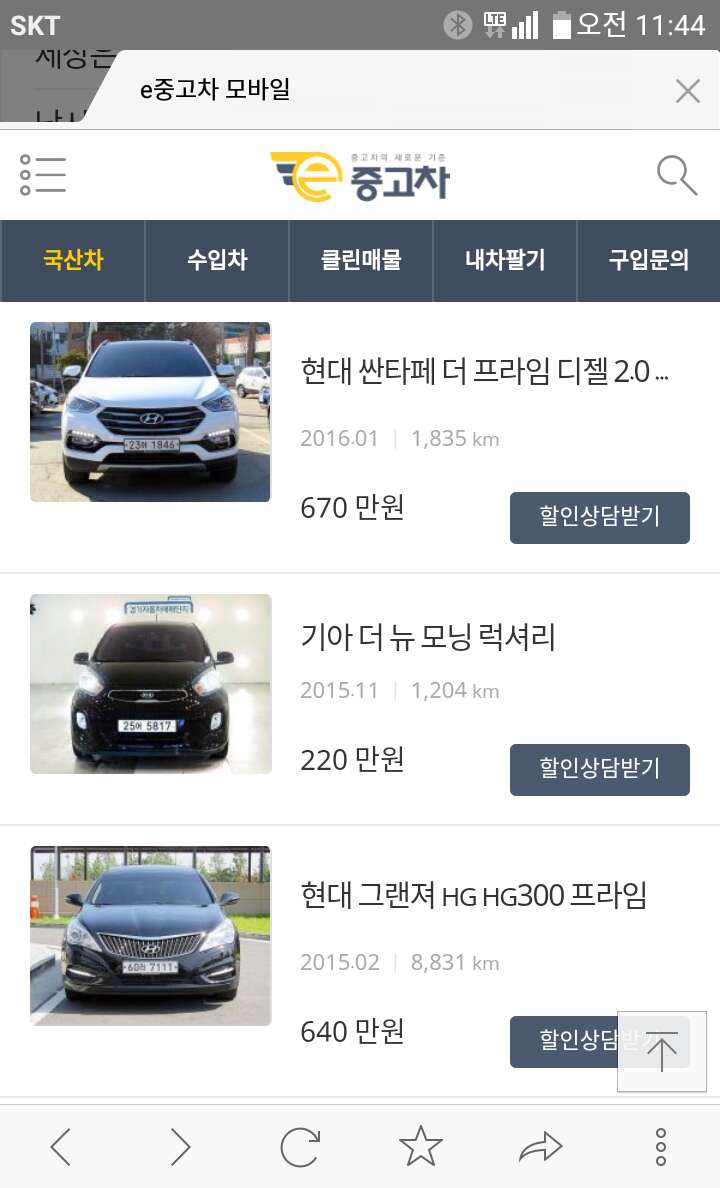The height and width of the screenshot is (1188, 720).
Task: Go to the 내차팔기 tab
Action: 505,261
